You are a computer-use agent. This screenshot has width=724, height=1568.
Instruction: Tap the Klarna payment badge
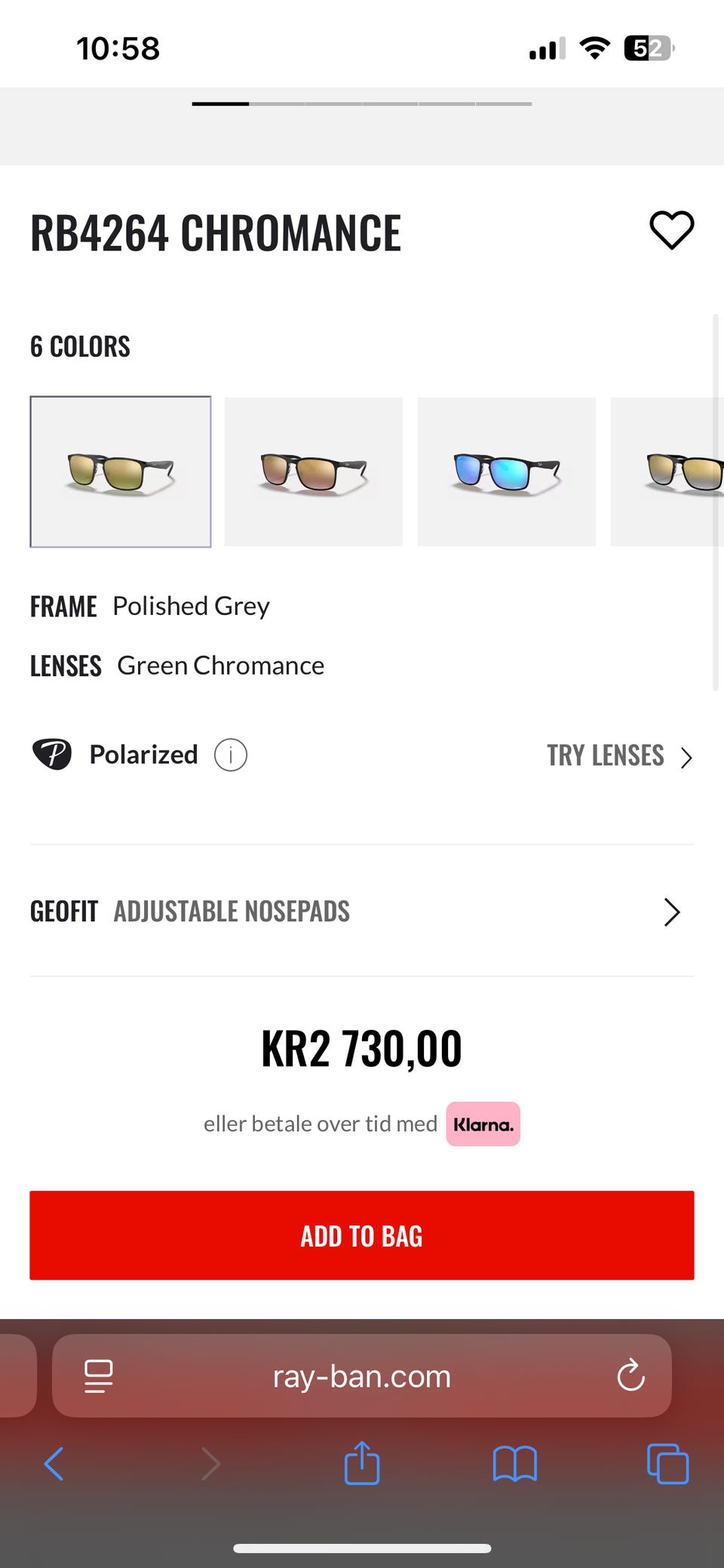click(x=483, y=1124)
